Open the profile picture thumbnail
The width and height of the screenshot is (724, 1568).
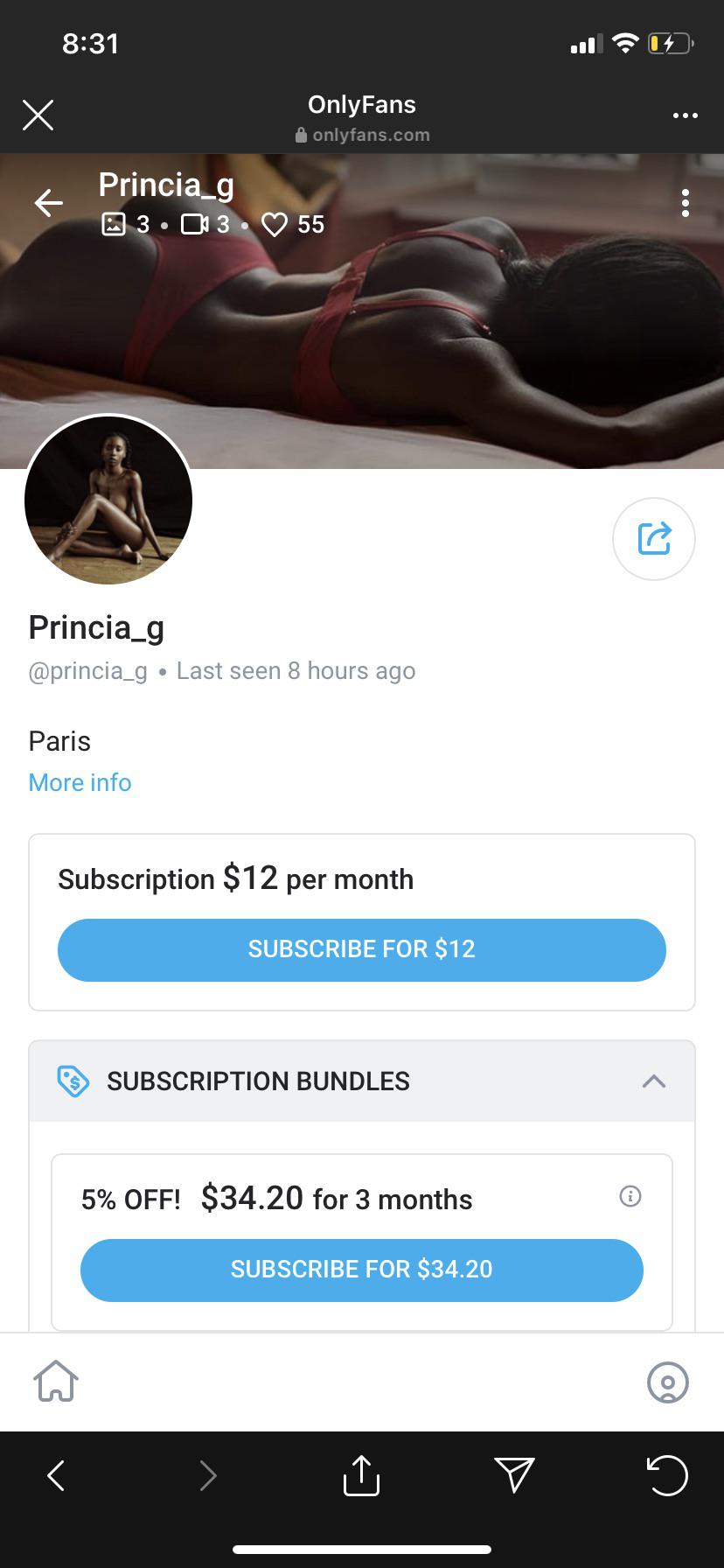point(108,500)
